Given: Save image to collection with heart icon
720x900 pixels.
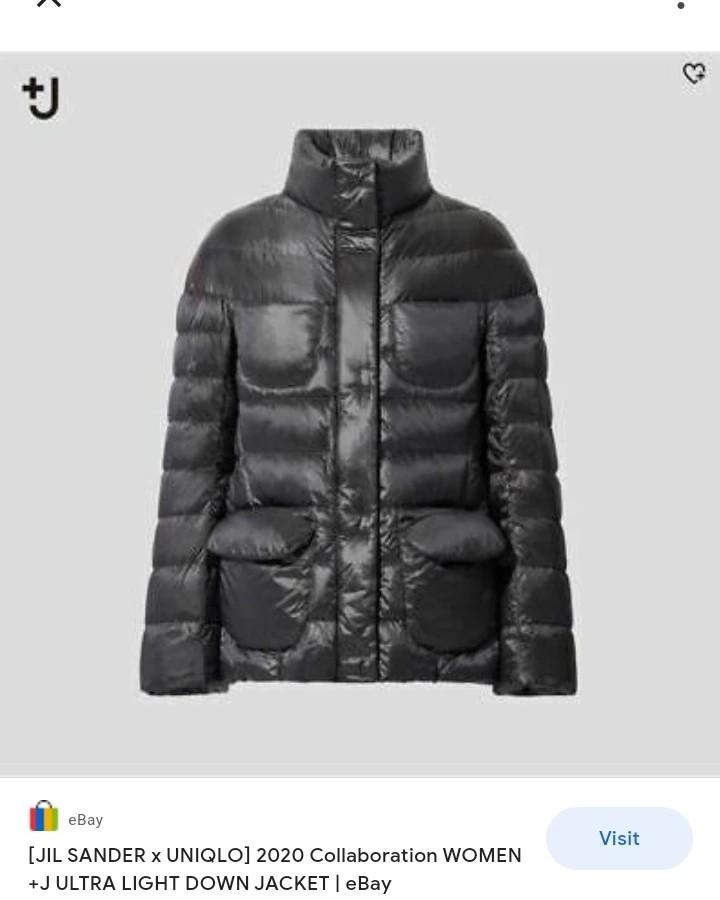Looking at the screenshot, I should coord(694,73).
